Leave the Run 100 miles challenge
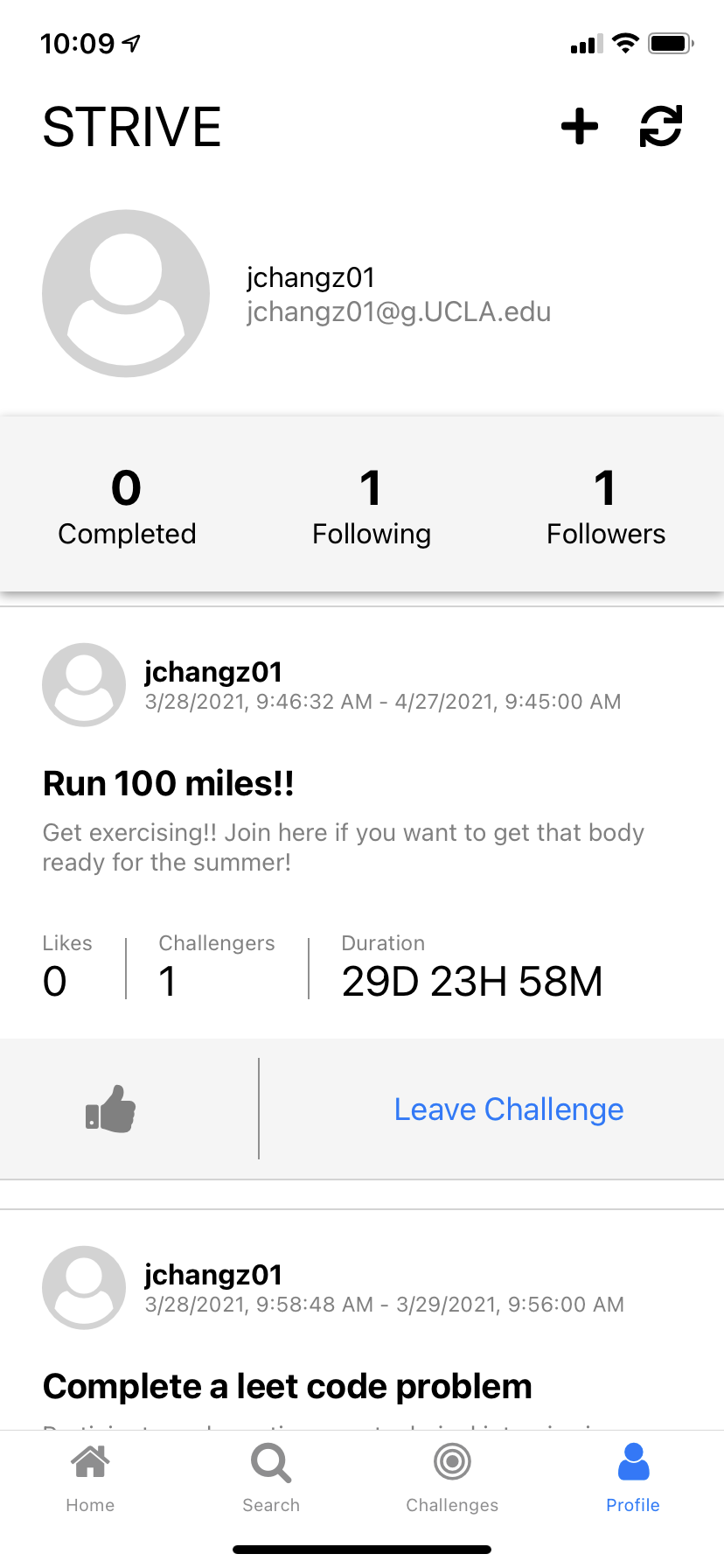 coord(508,1109)
